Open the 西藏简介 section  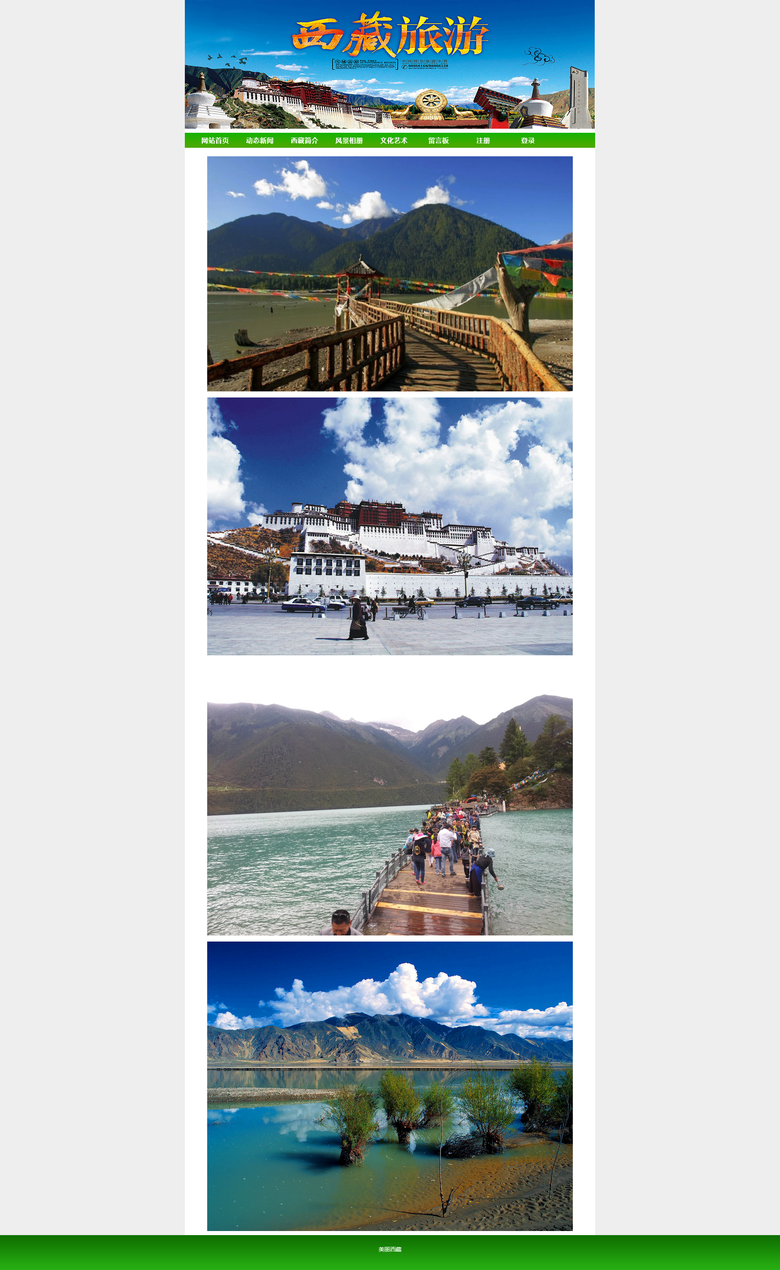(304, 141)
